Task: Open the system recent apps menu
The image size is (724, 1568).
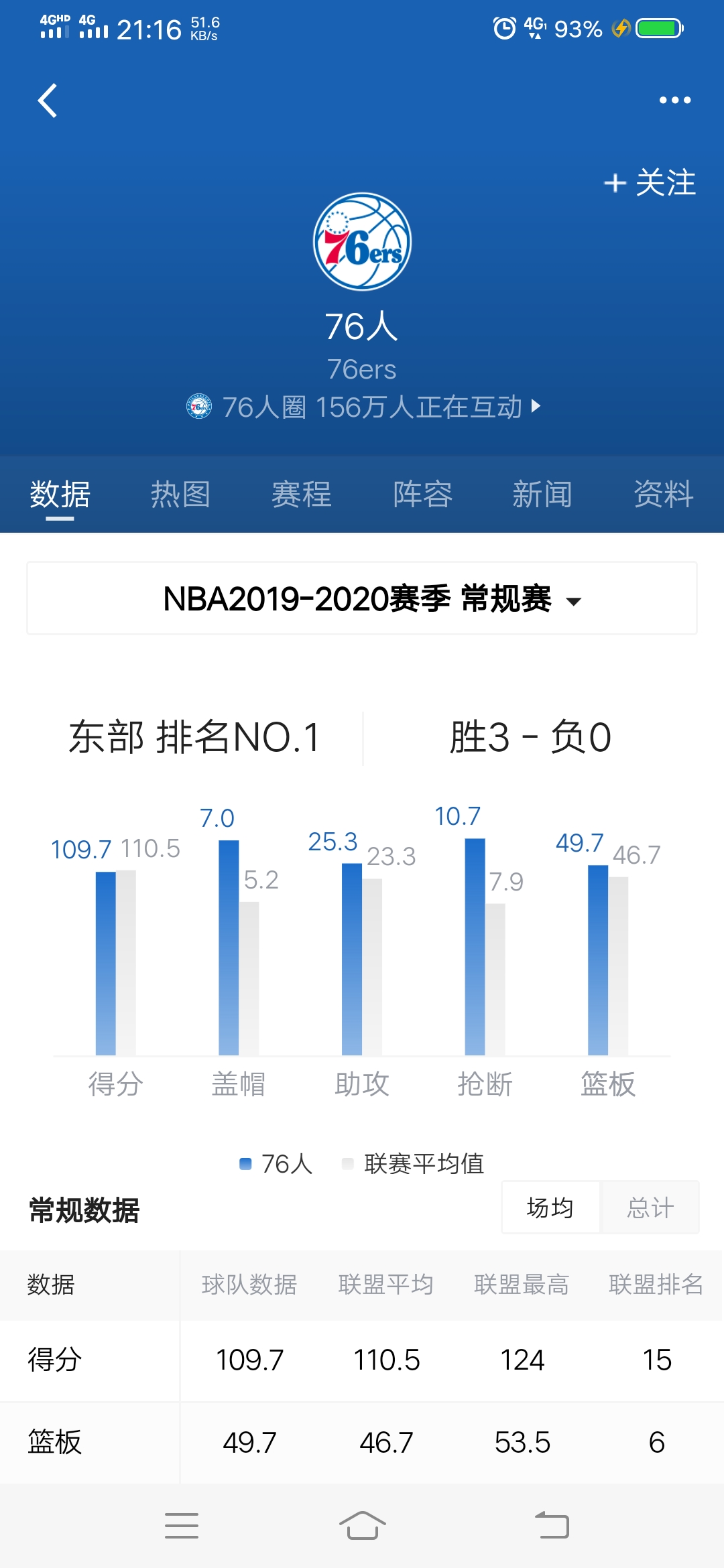Action: click(182, 1526)
